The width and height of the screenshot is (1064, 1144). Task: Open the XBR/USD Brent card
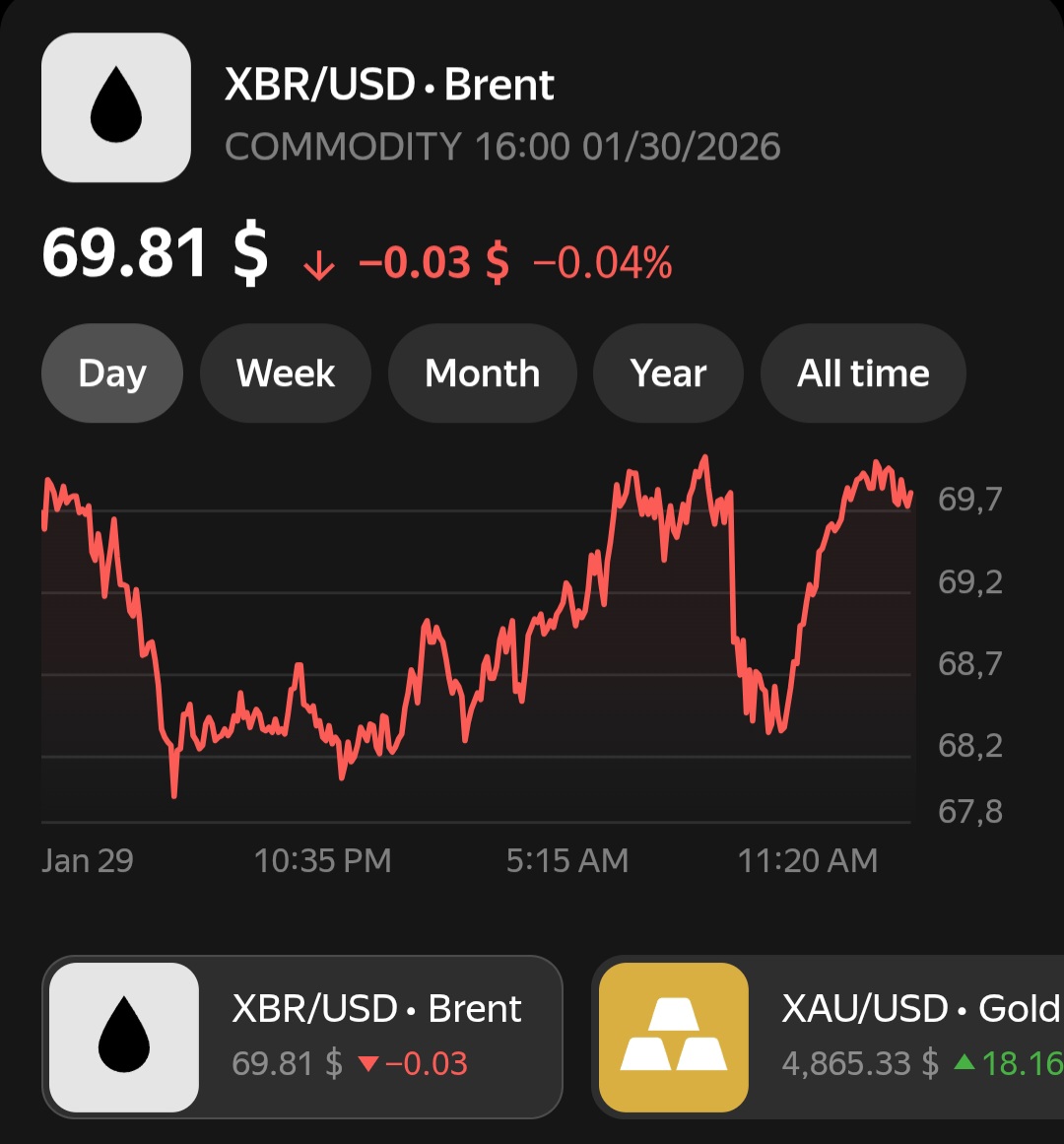(x=301, y=1037)
